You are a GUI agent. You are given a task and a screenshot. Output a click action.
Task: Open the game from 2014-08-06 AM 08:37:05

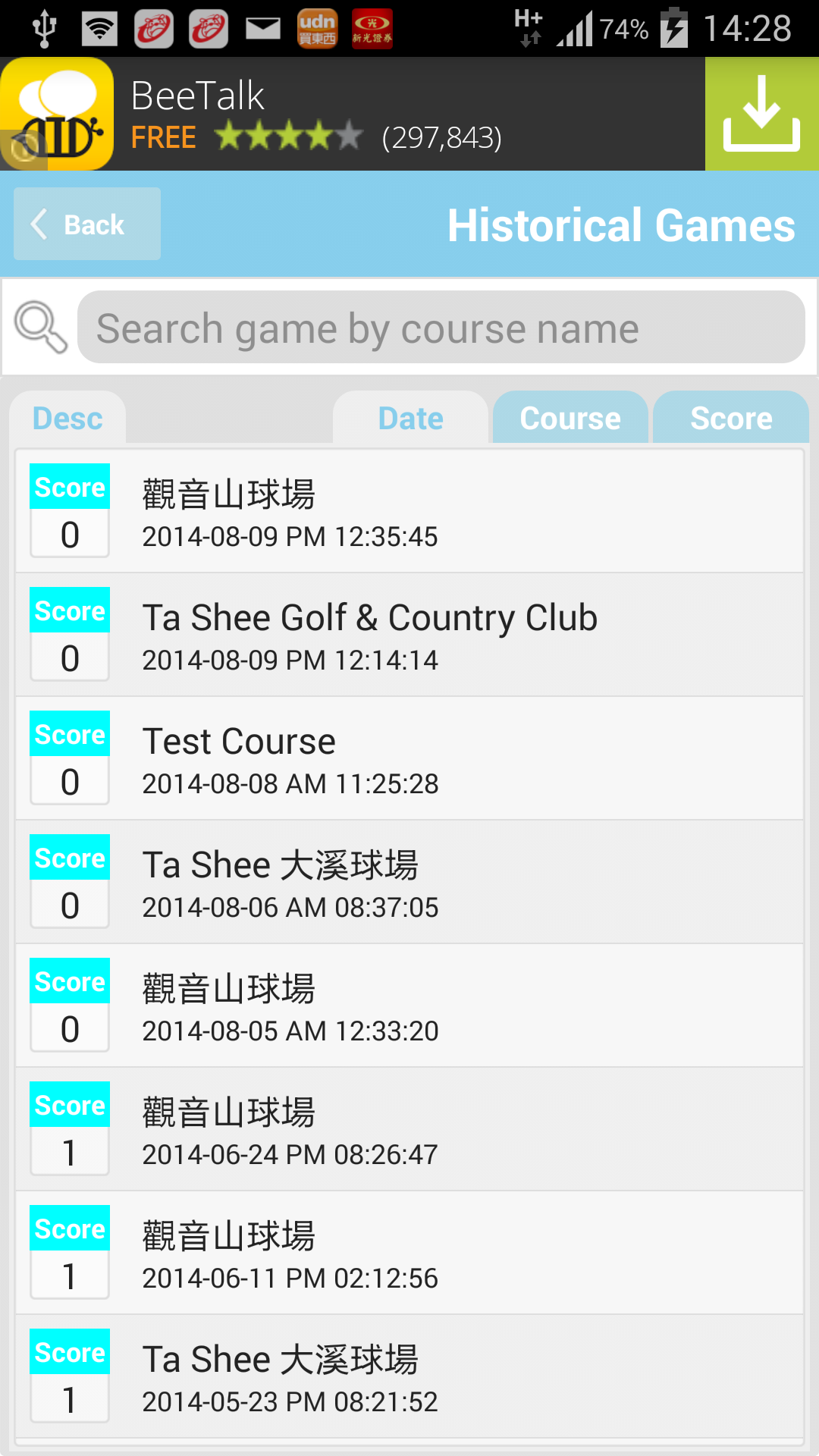coord(409,883)
